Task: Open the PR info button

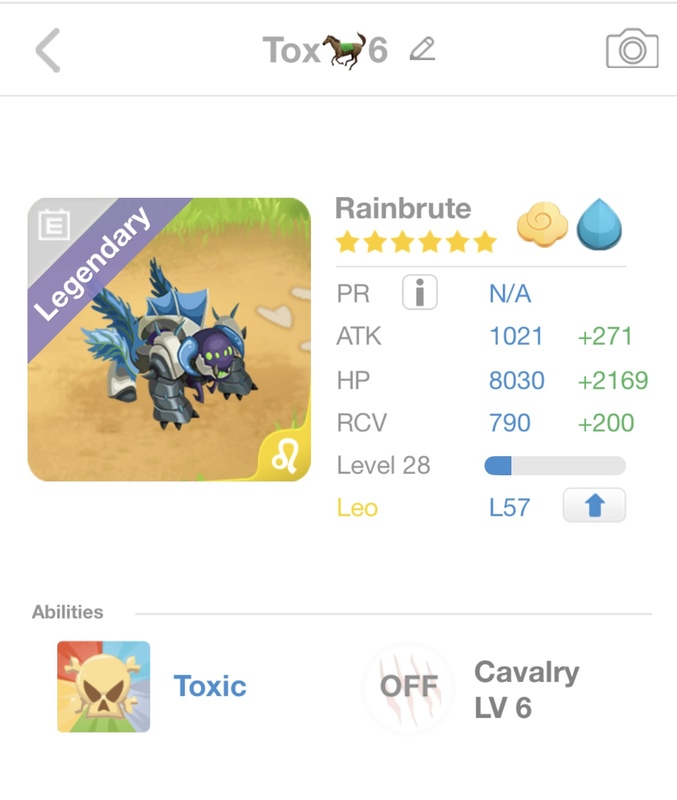Action: point(420,293)
